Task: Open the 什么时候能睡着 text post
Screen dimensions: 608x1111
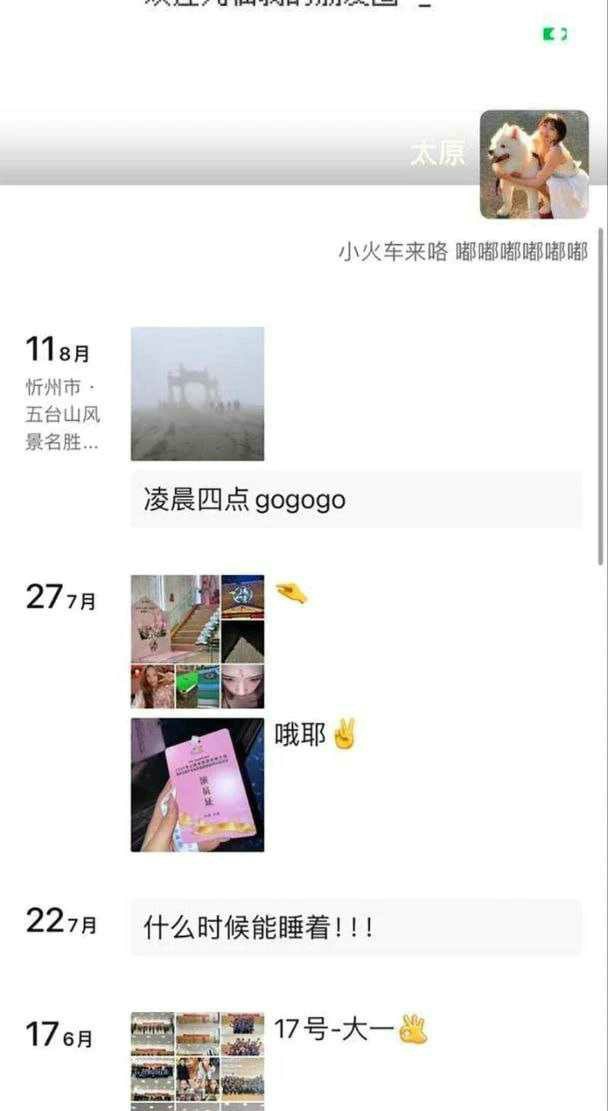Action: (x=355, y=927)
